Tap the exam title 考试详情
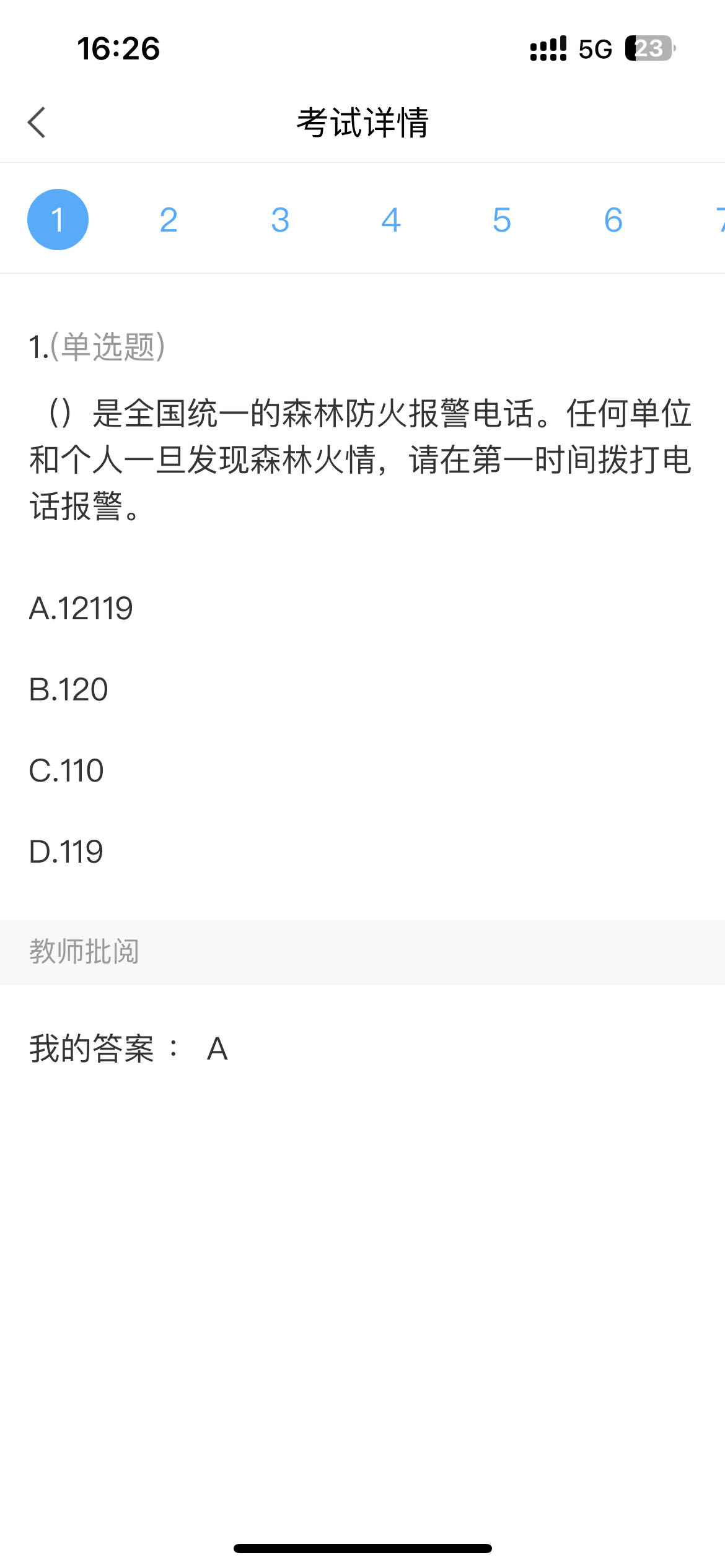Screen dimensions: 725x1568 coord(362,121)
